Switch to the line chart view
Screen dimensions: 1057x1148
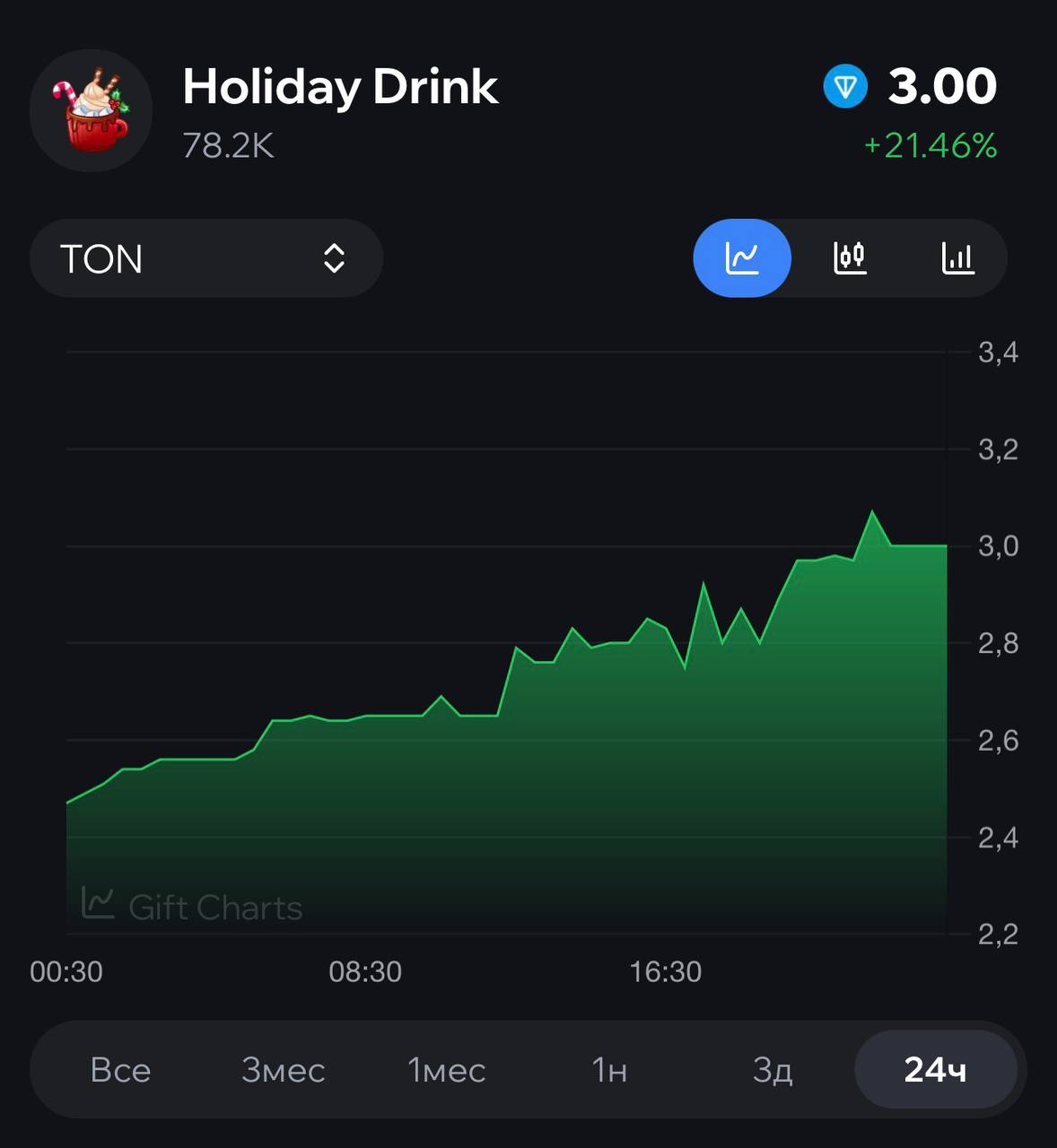[x=742, y=258]
